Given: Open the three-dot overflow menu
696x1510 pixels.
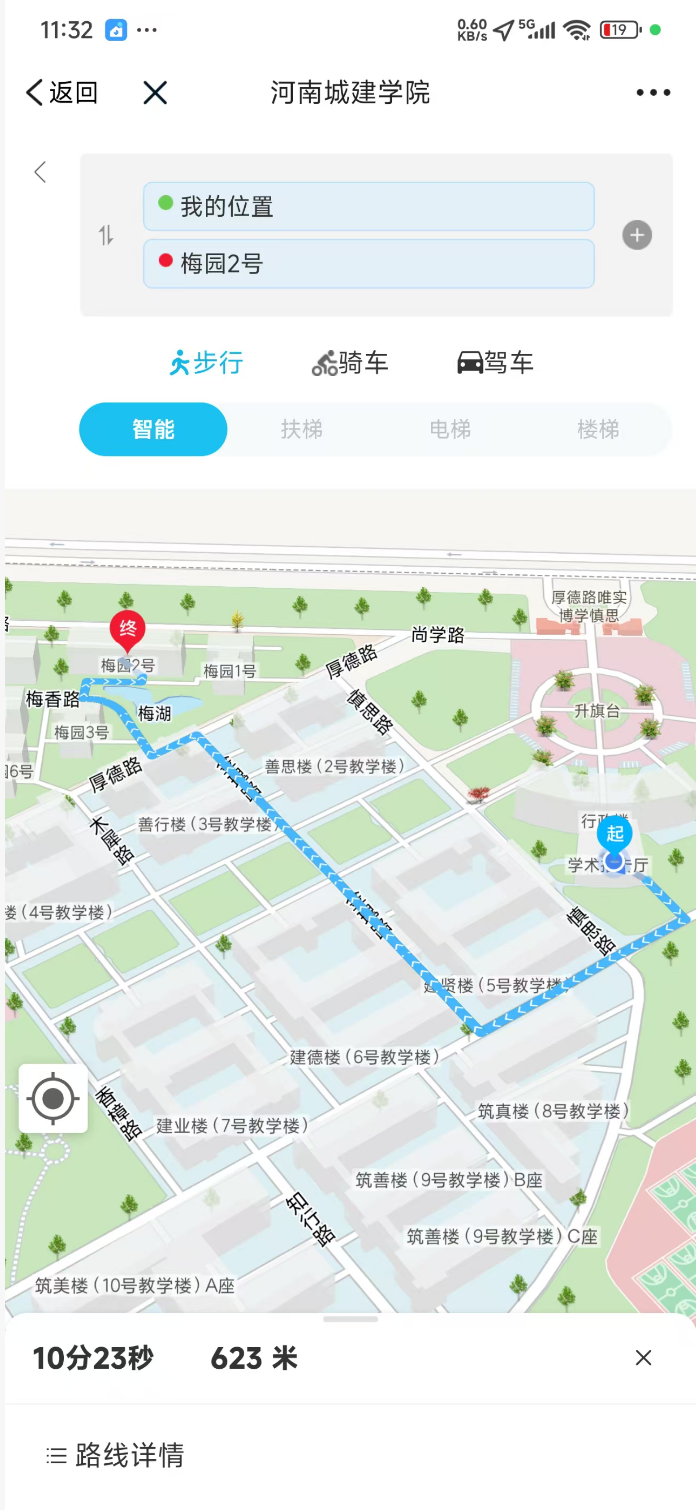Looking at the screenshot, I should point(653,93).
